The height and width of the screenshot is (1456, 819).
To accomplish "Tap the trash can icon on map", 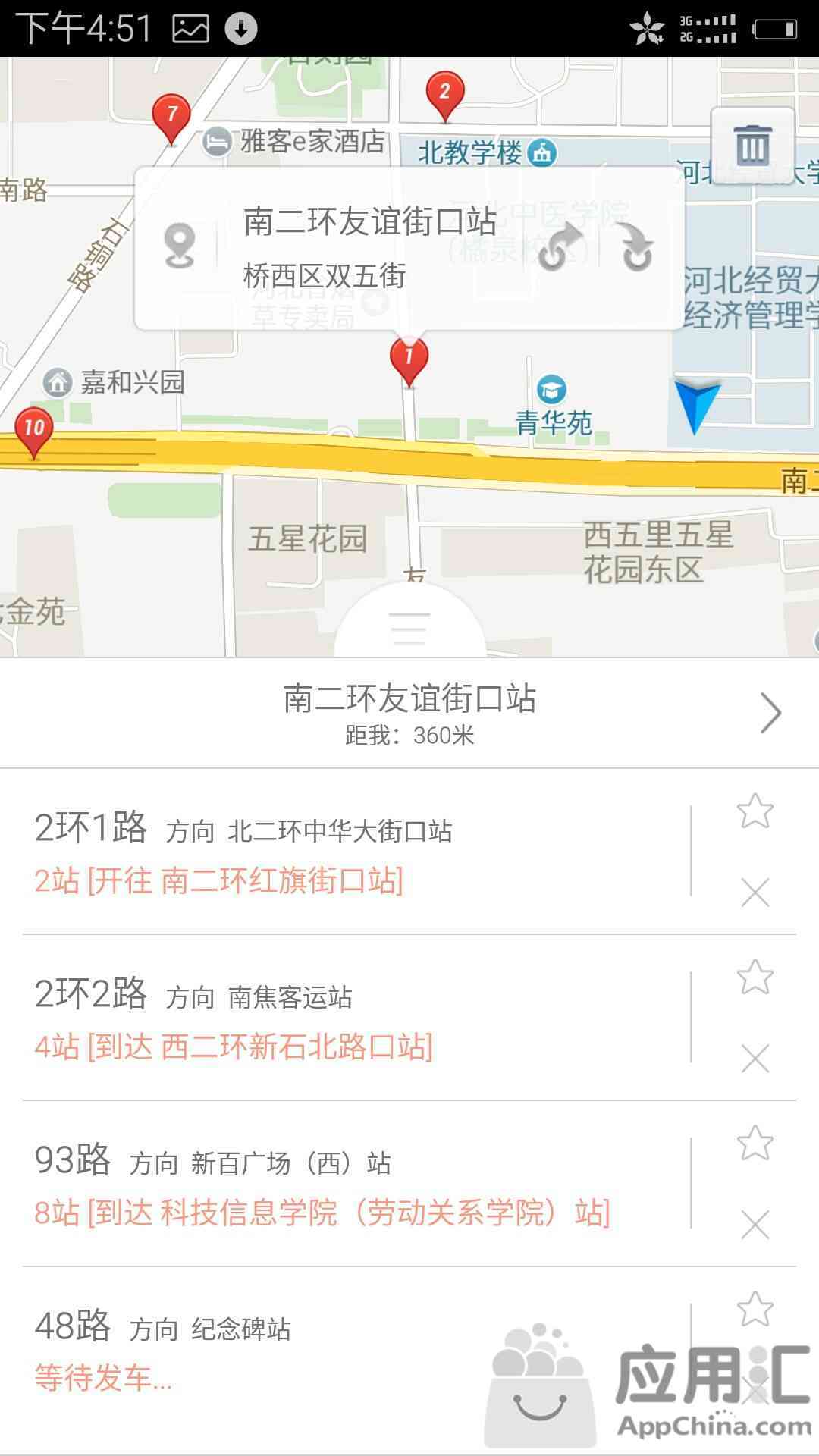I will (752, 144).
